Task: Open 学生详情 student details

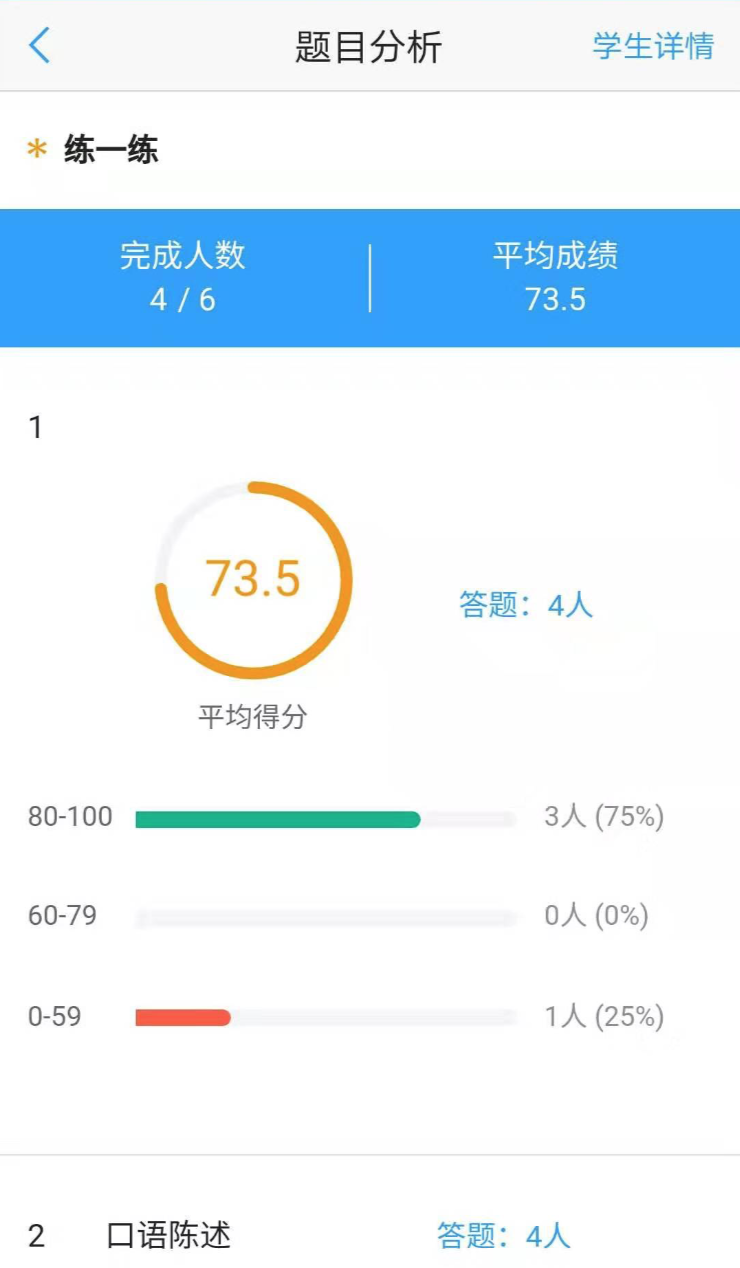Action: tap(653, 46)
